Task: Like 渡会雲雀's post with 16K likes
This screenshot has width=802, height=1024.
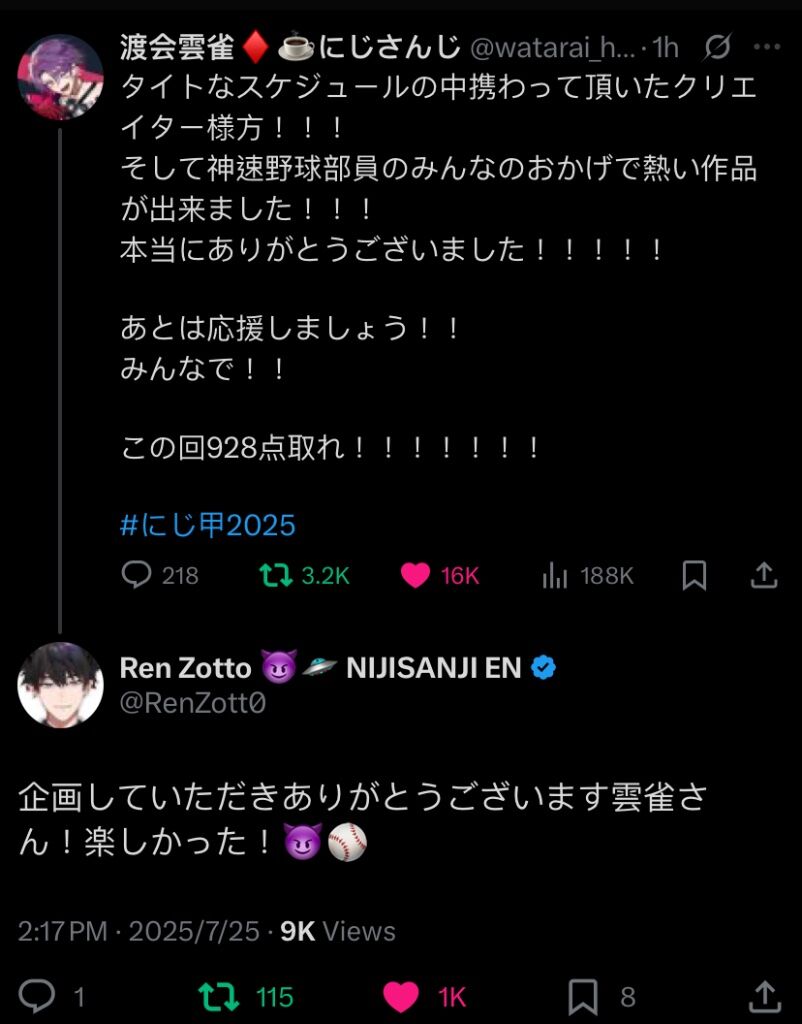Action: click(415, 575)
